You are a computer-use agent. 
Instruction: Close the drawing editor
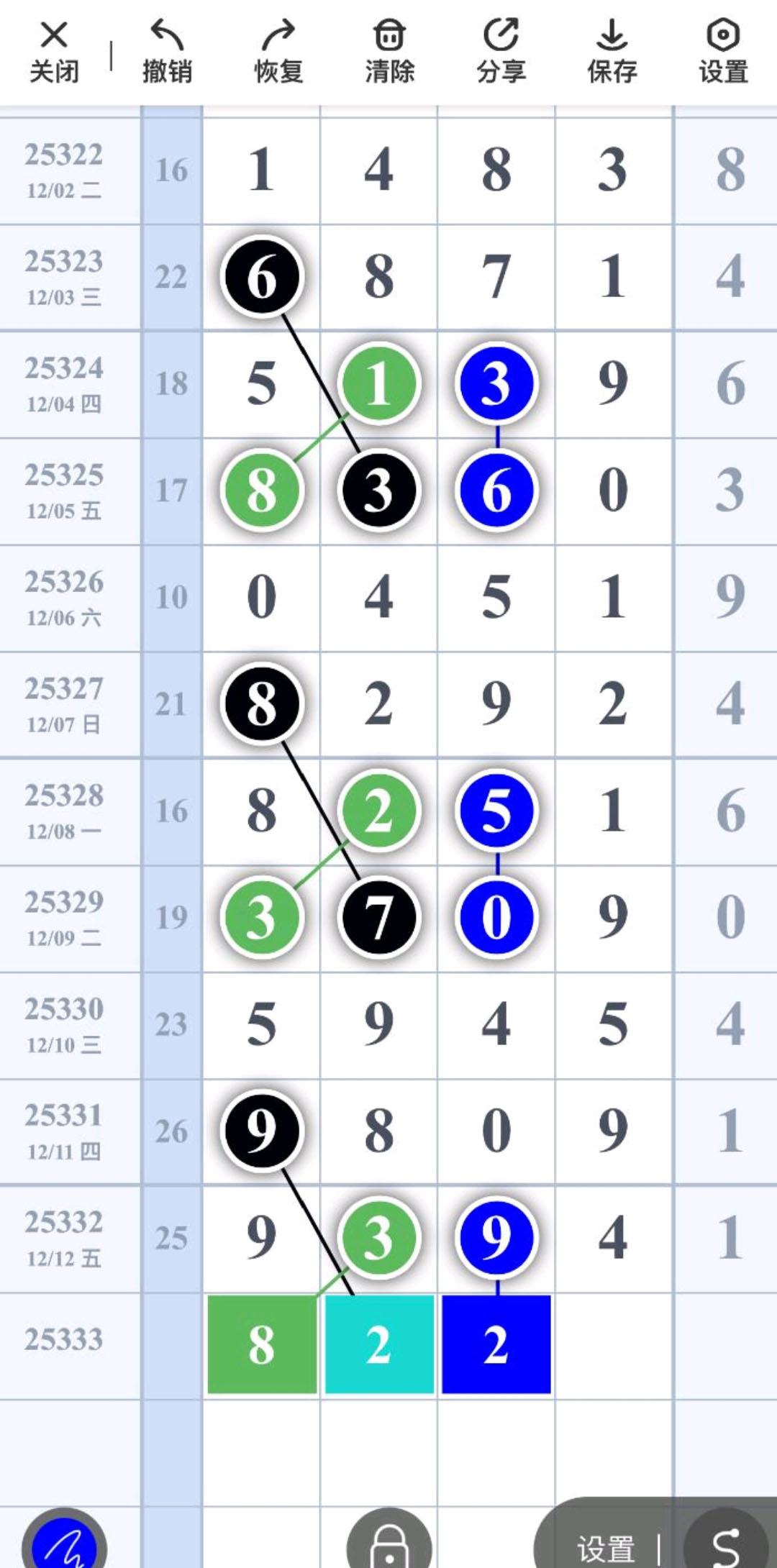coord(54,53)
